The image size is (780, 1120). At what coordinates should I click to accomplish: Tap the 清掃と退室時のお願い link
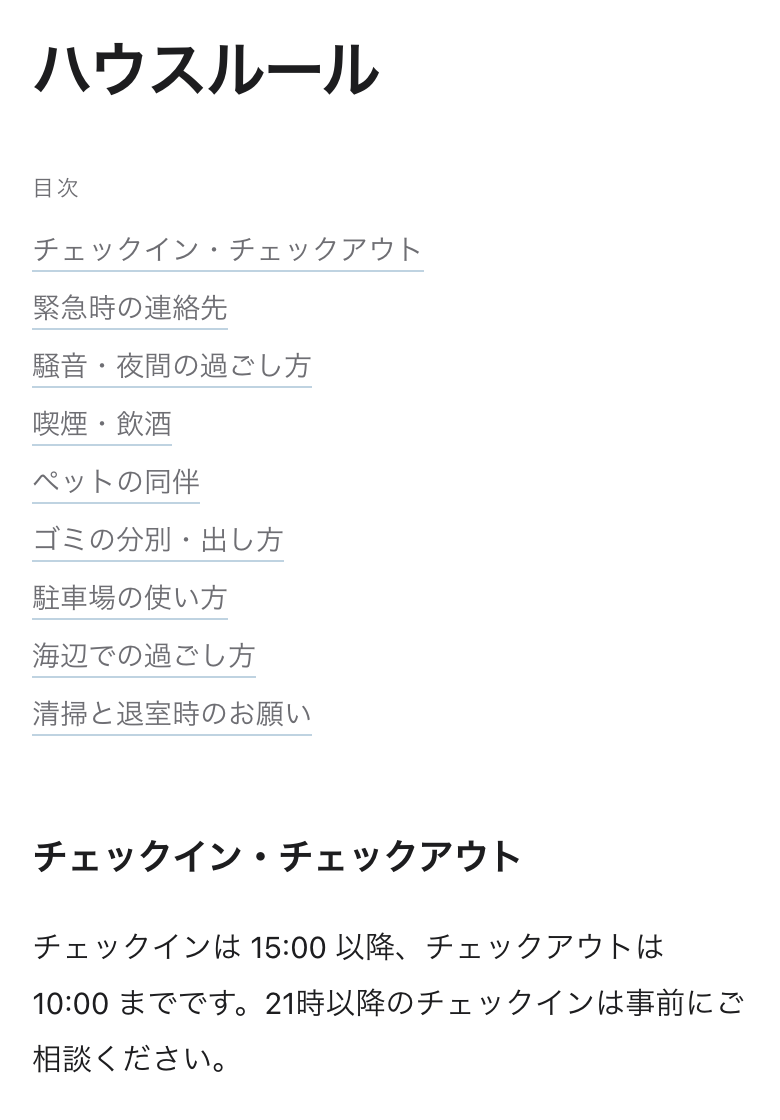[172, 714]
